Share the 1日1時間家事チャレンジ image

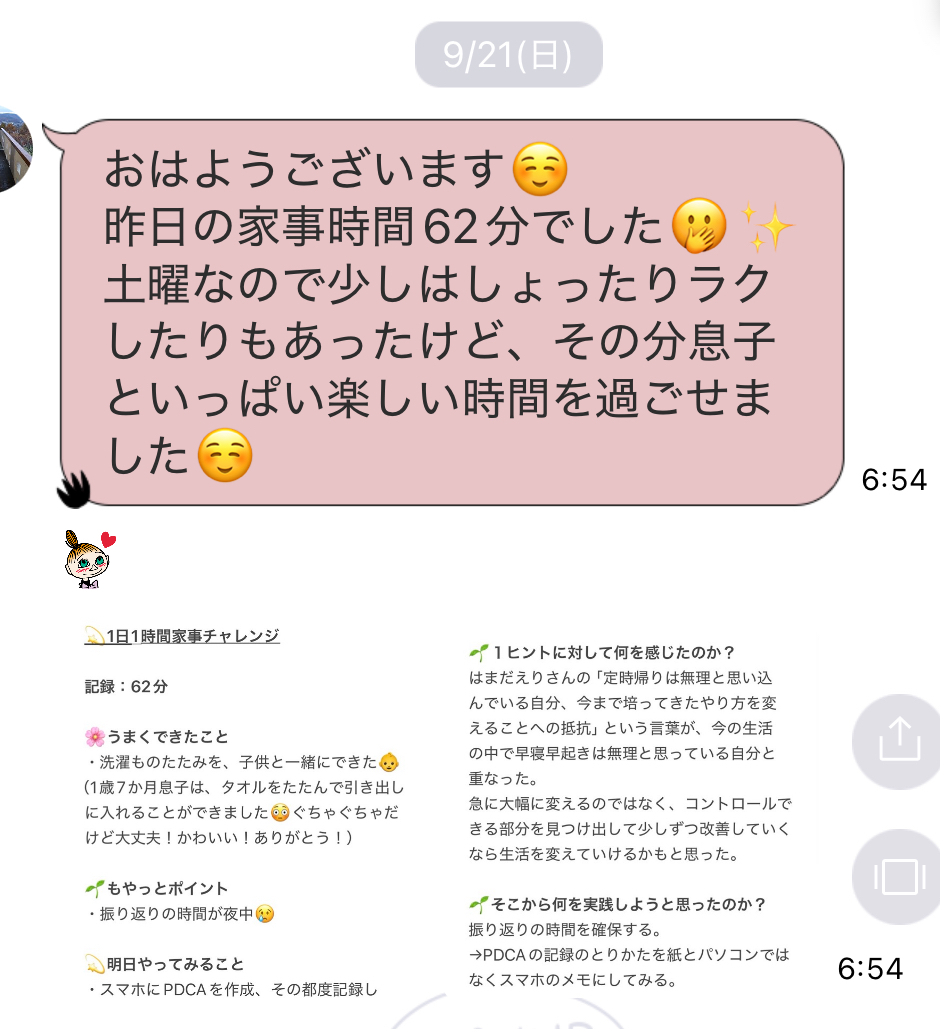point(897,740)
